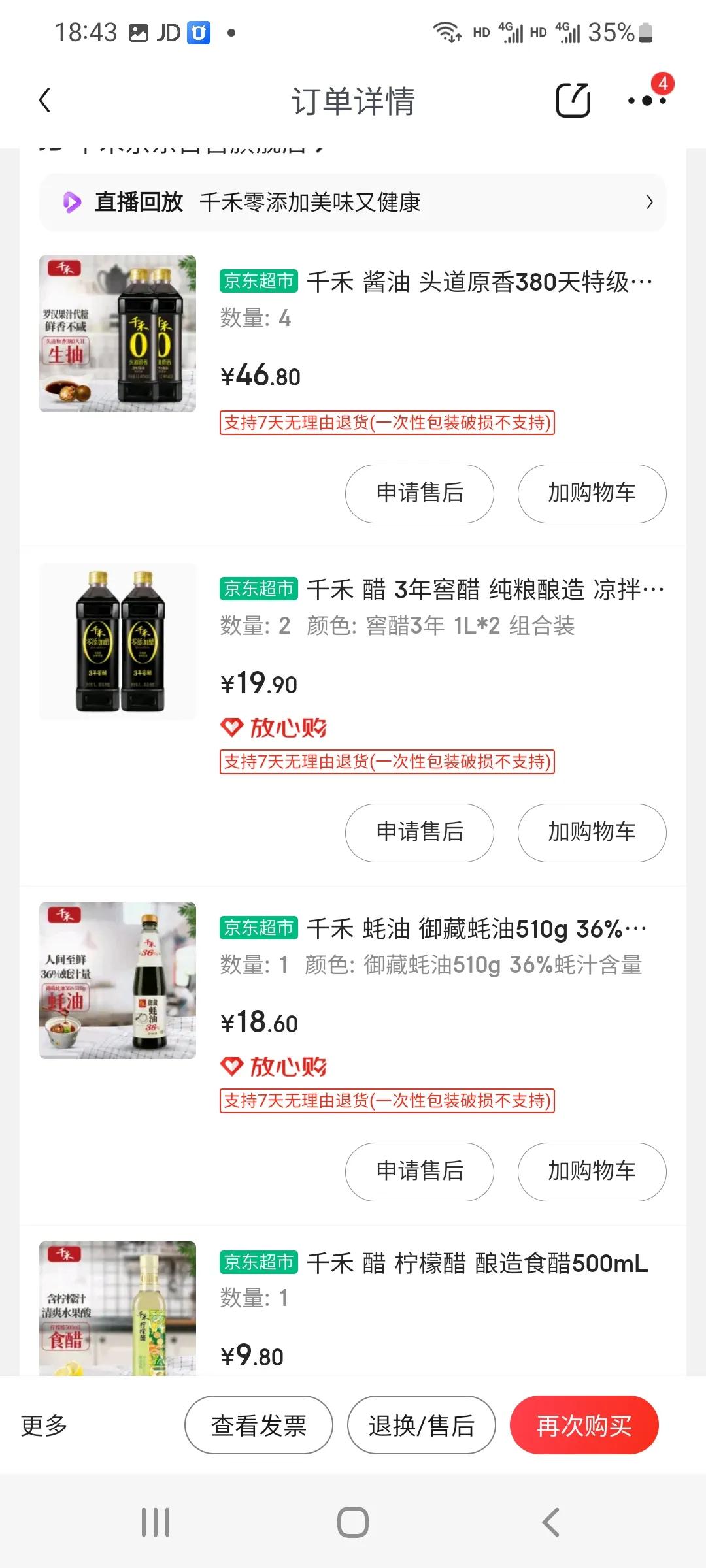Tap 查看发票 in the bottom bar

click(259, 1426)
